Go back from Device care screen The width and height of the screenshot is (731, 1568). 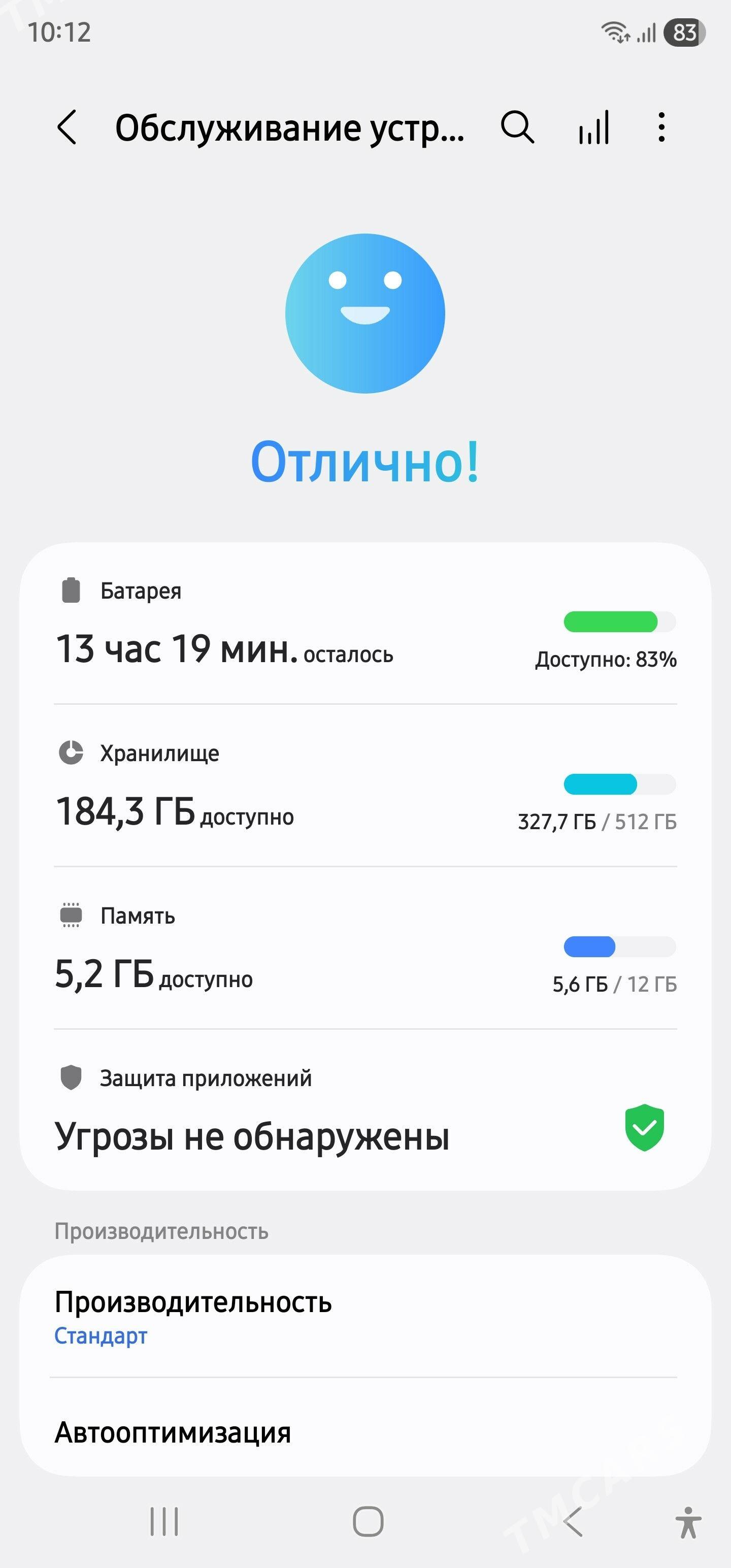tap(67, 127)
